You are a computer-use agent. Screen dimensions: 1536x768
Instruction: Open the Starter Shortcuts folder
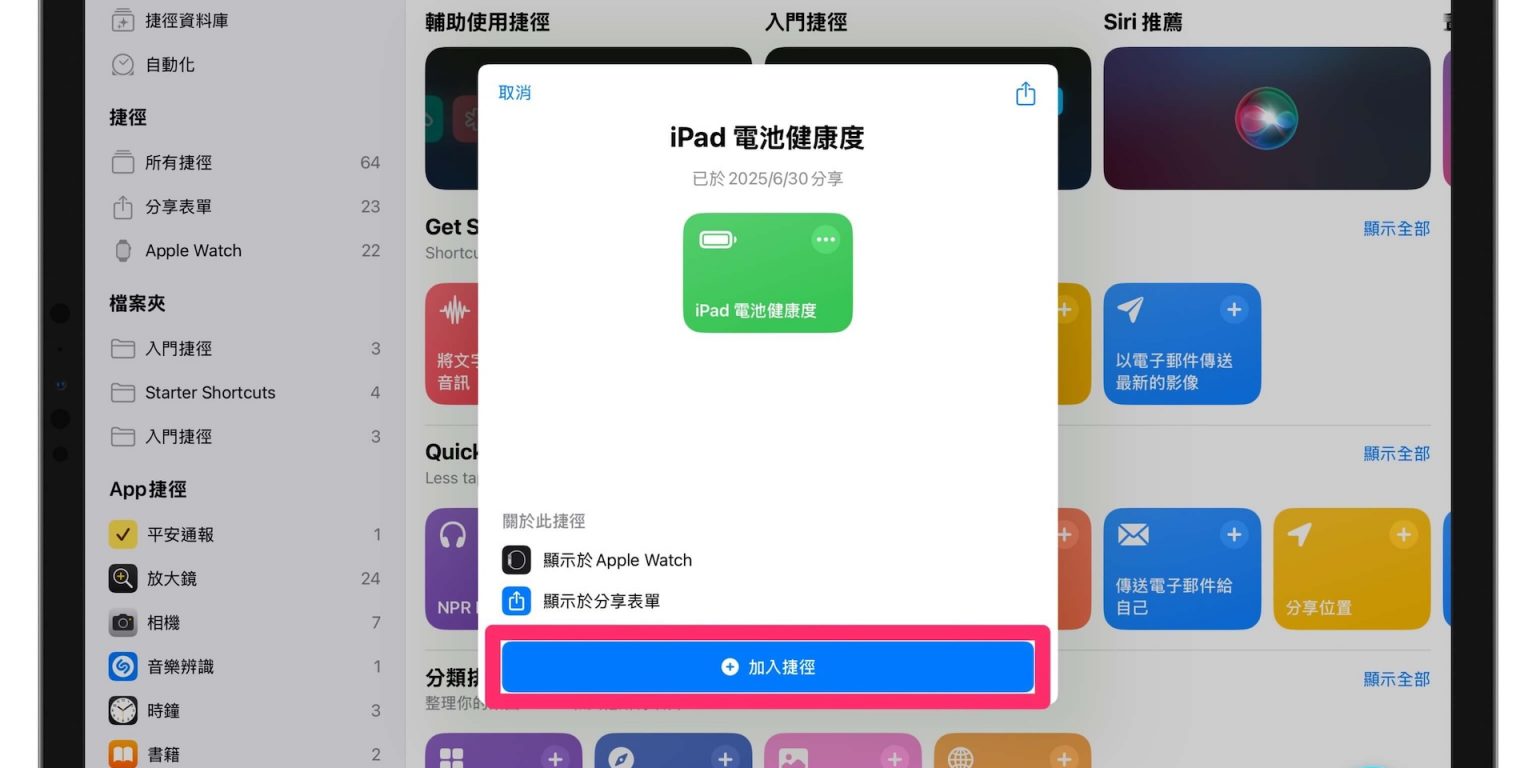[209, 393]
